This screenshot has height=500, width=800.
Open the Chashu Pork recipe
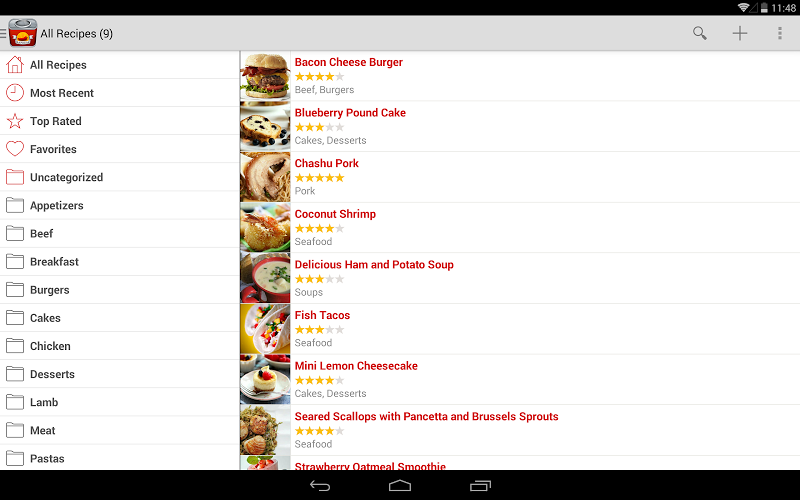pos(326,163)
